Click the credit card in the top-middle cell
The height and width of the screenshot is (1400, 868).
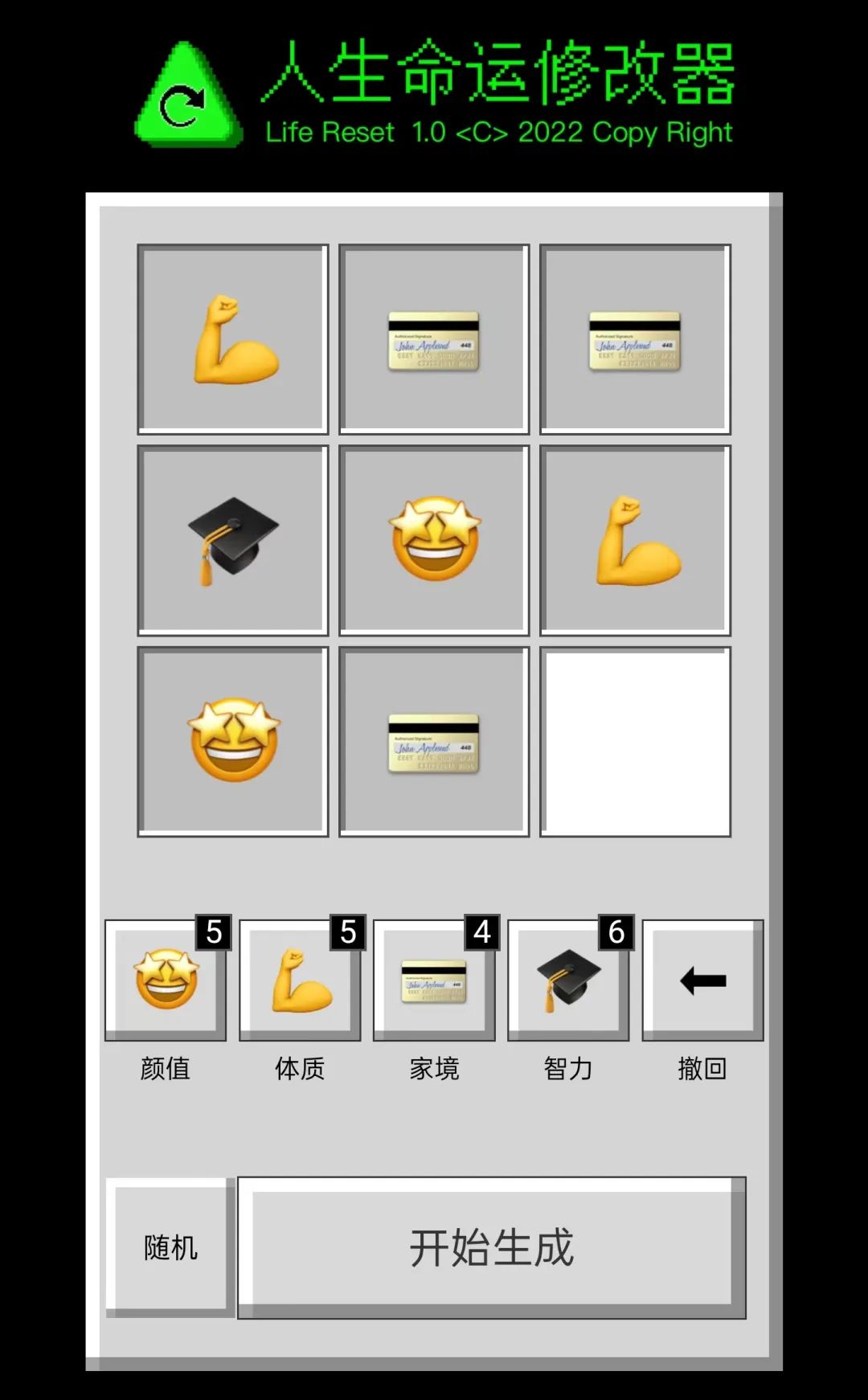pos(434,342)
